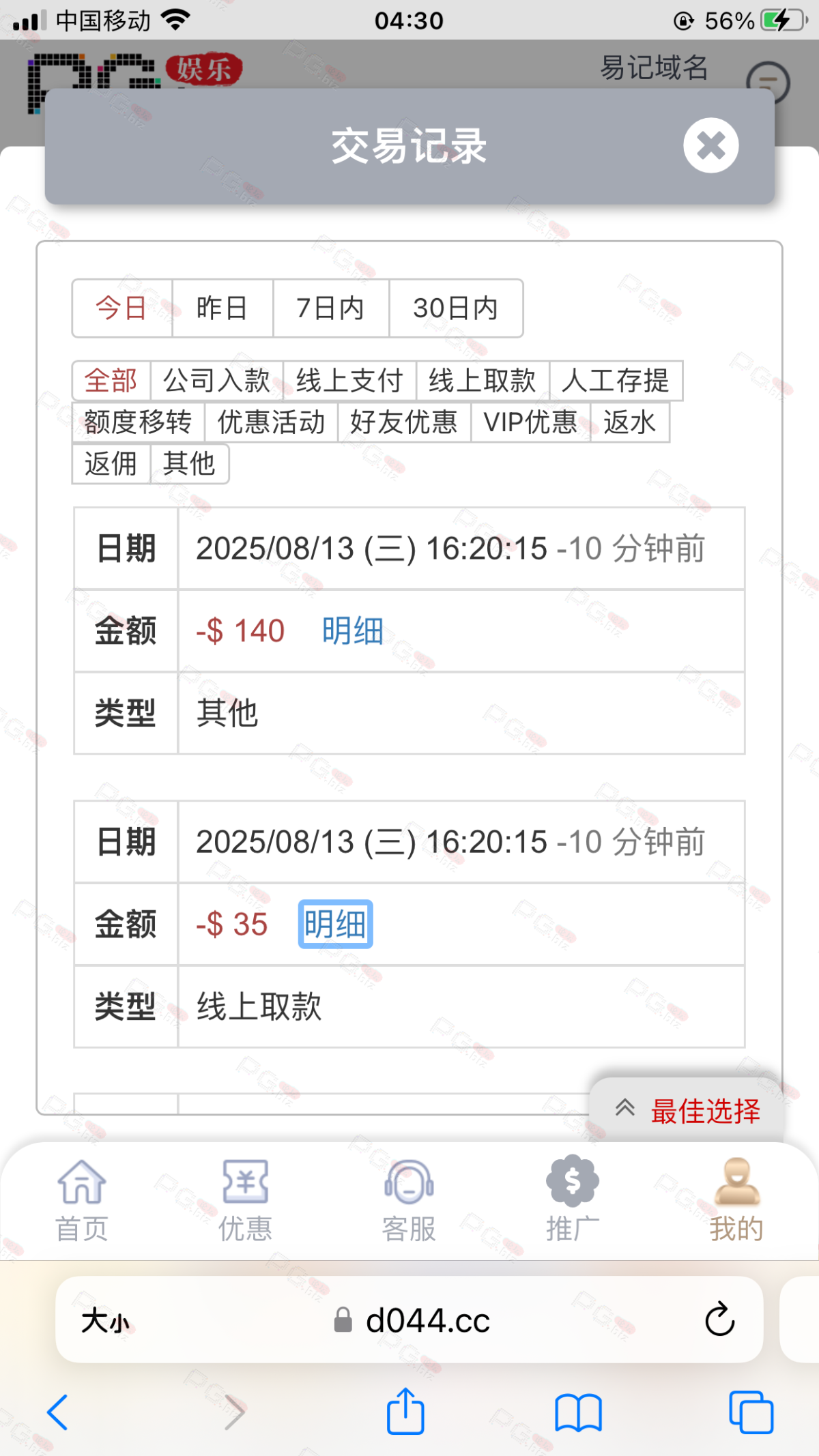The height and width of the screenshot is (1456, 819).
Task: Show records for 30日内
Action: 455,308
